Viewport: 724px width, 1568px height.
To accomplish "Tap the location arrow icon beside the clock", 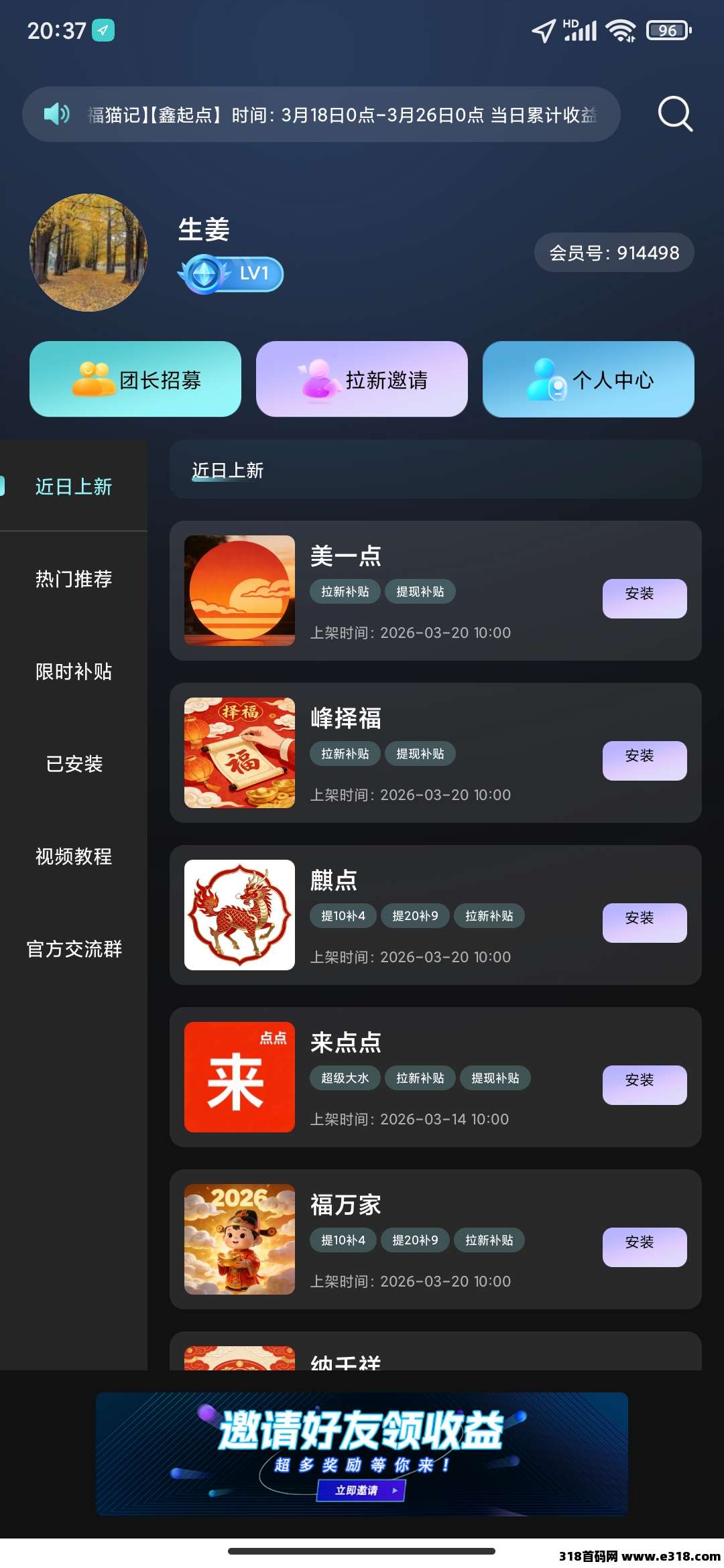I will (x=103, y=29).
